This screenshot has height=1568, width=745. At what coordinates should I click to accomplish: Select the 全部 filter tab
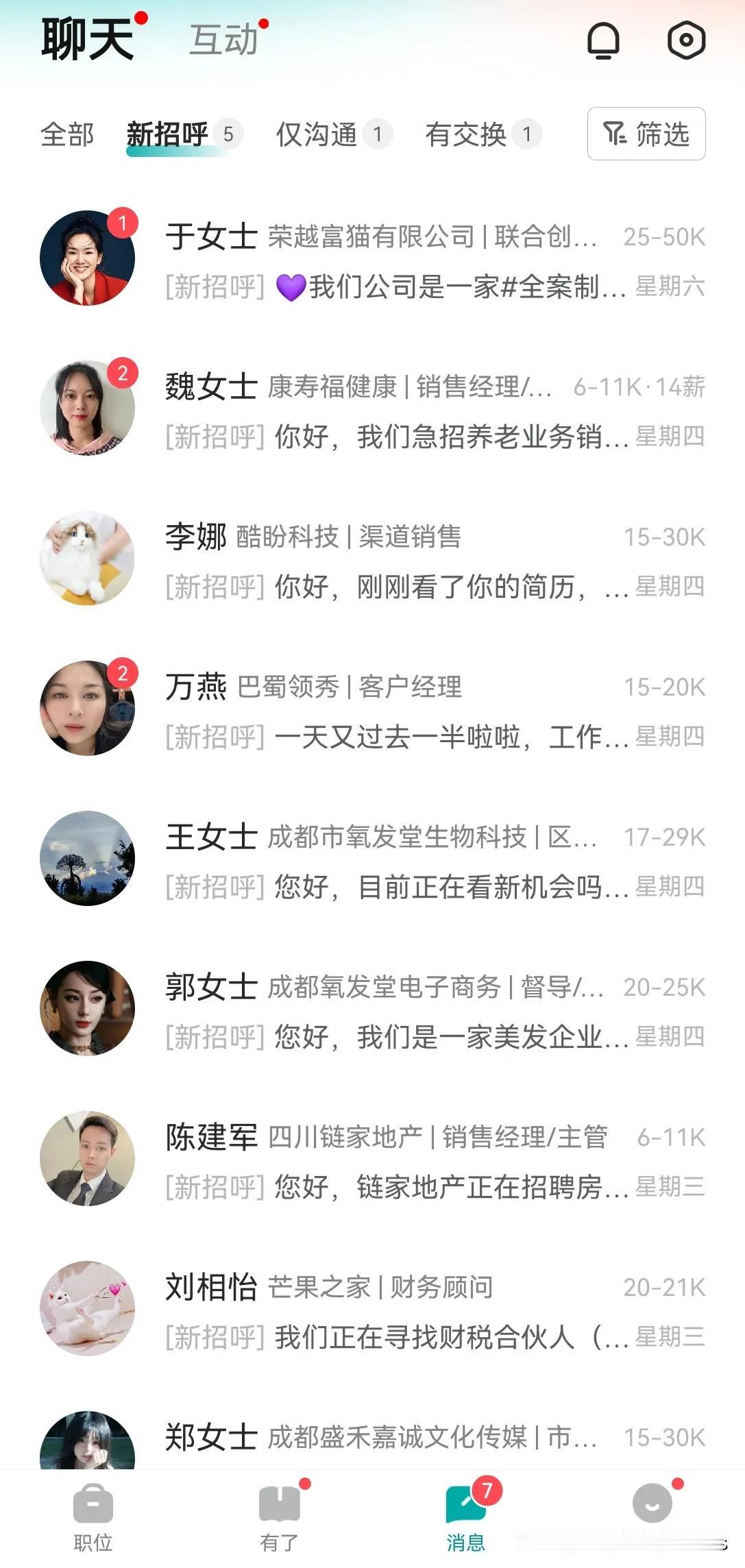67,134
